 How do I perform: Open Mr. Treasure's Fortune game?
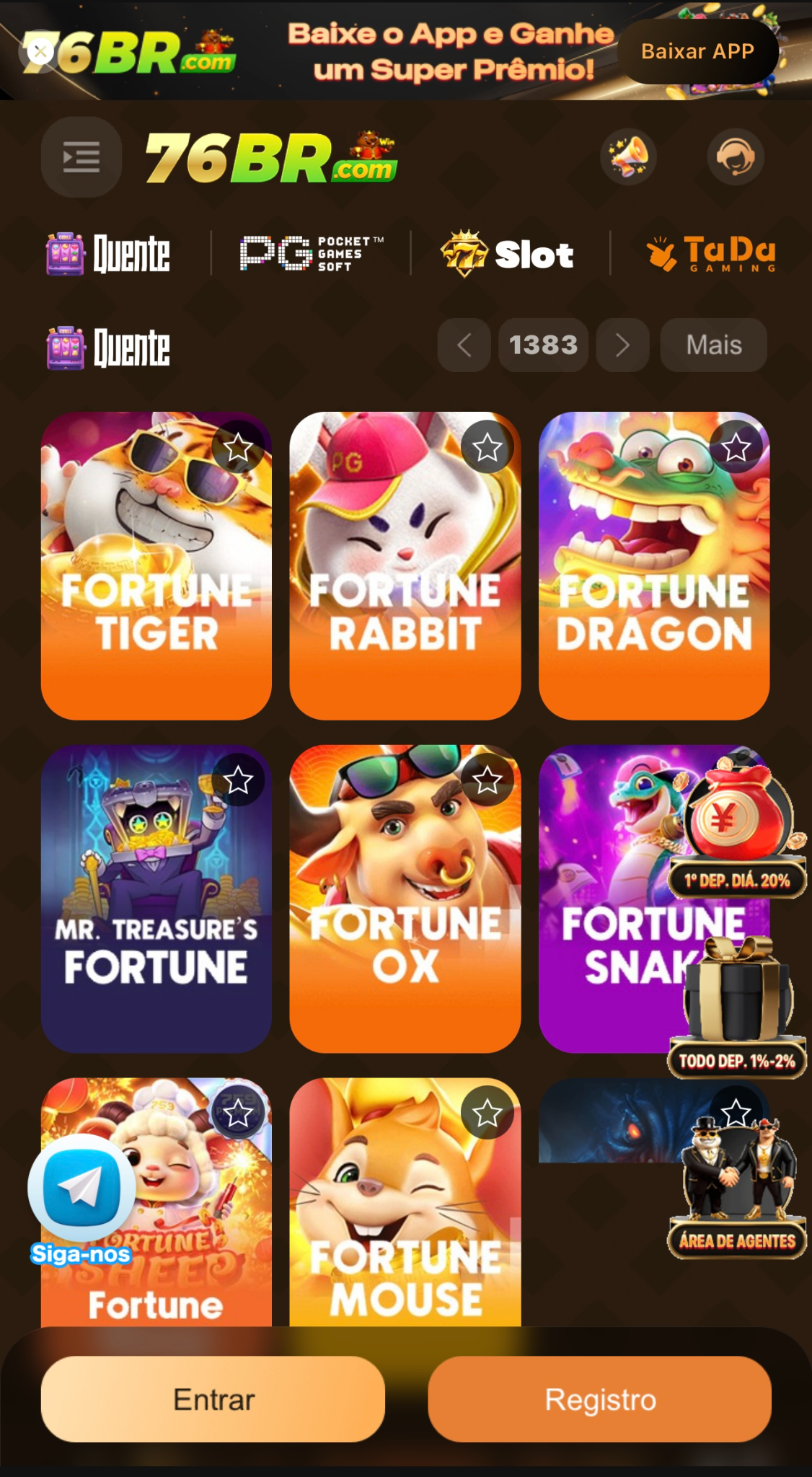[156, 899]
